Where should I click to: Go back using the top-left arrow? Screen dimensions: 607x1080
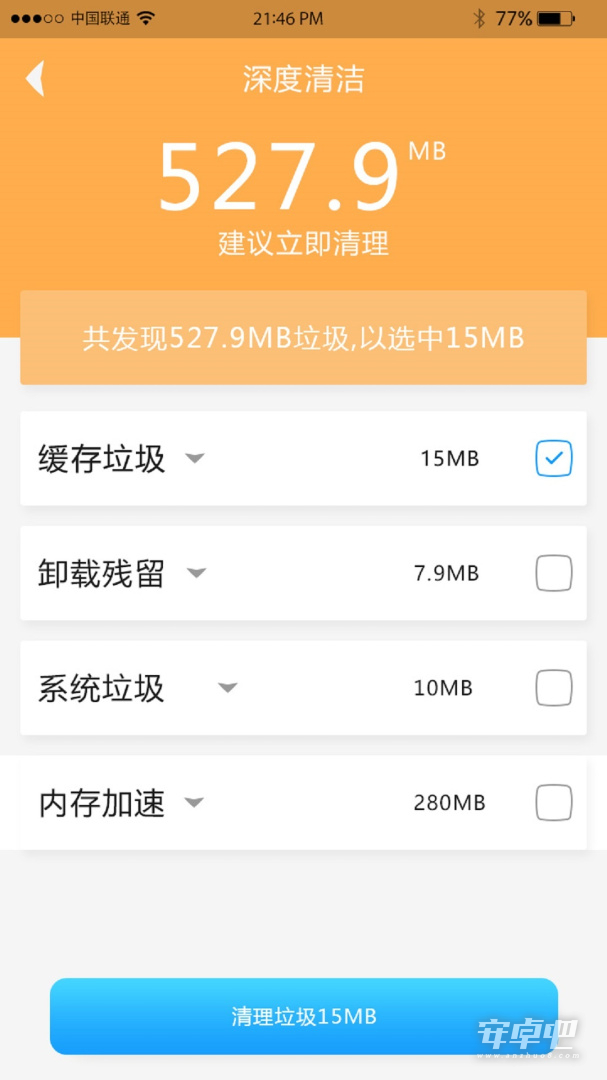[36, 79]
